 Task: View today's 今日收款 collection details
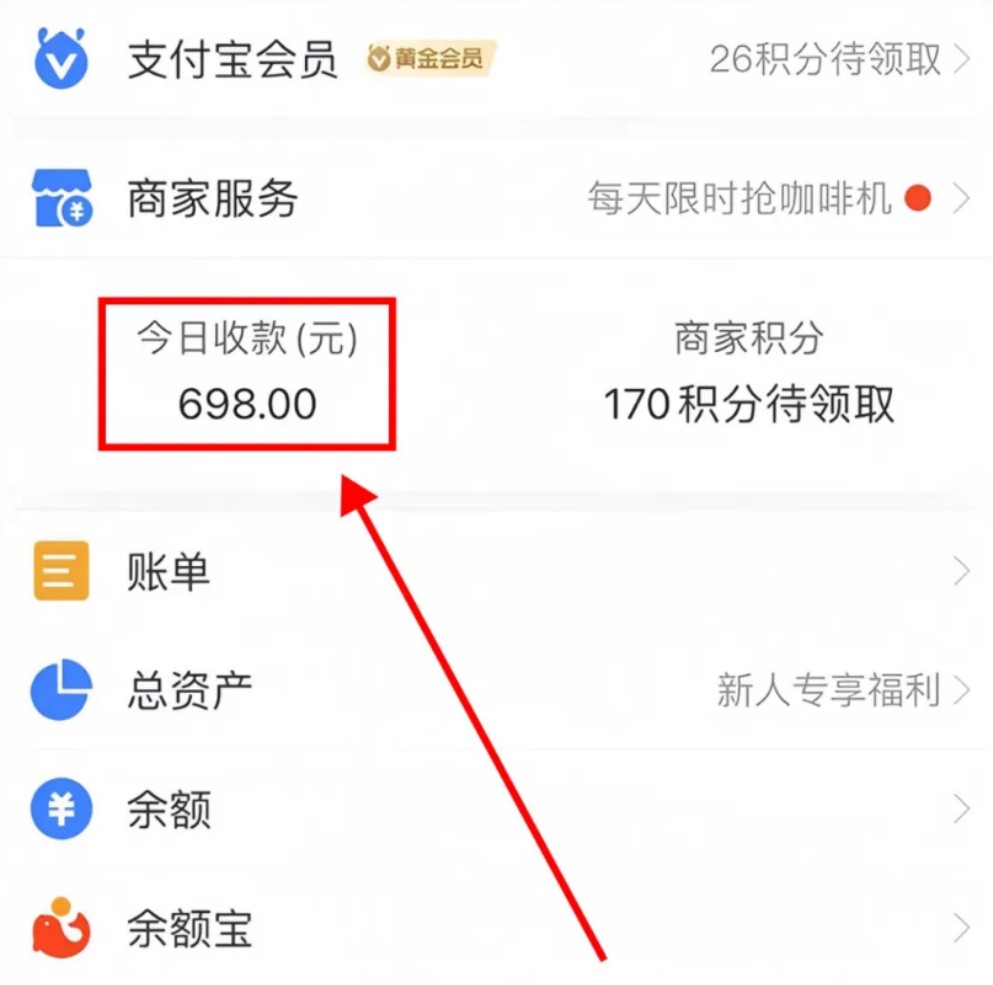247,375
